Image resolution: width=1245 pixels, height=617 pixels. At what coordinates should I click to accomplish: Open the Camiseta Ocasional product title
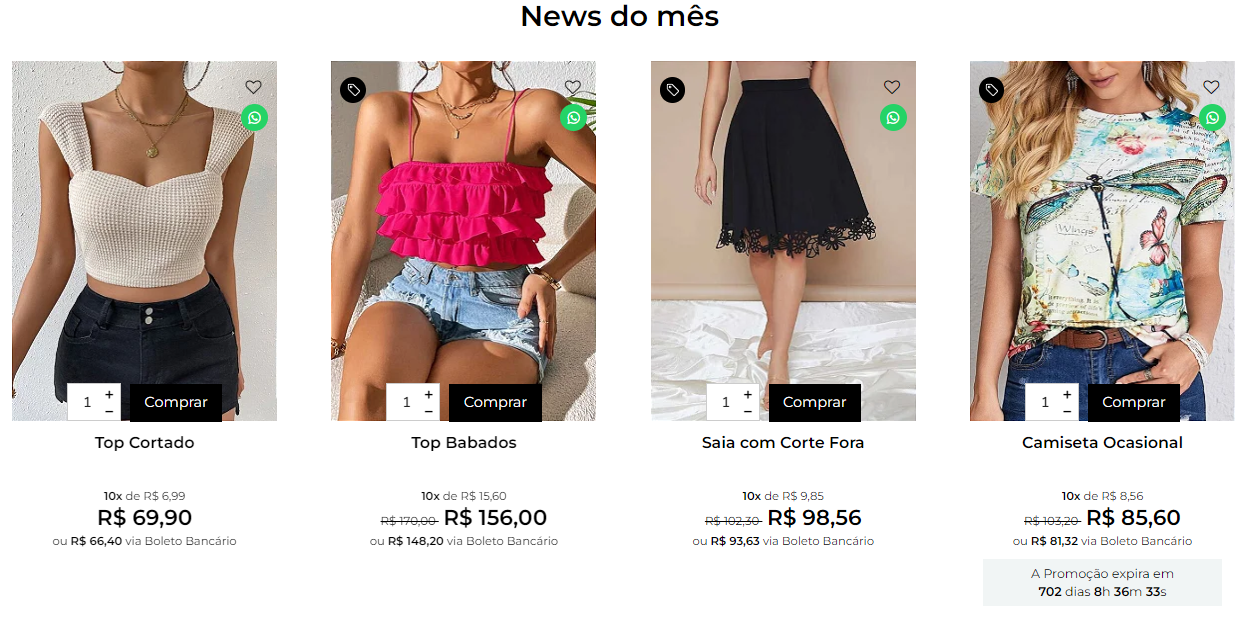[x=1102, y=442]
